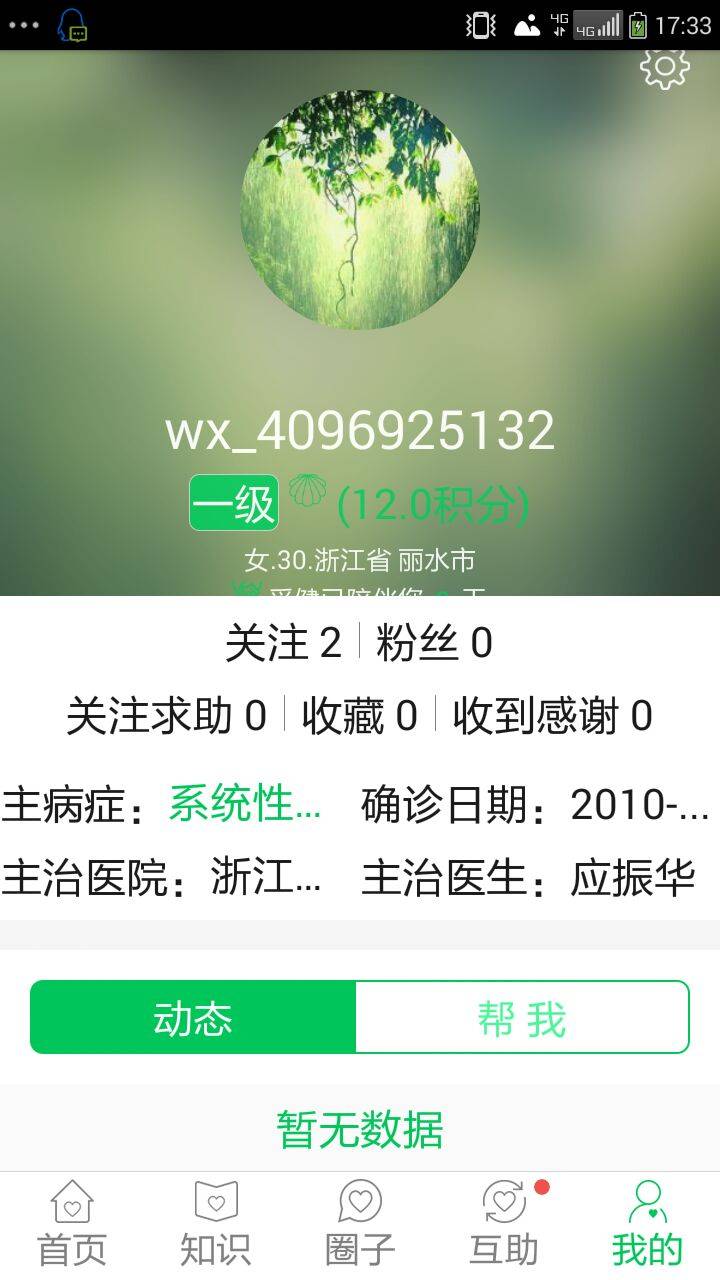Viewport: 720px width, 1280px height.
Task: Select the 动态 segment
Action: click(x=193, y=1018)
